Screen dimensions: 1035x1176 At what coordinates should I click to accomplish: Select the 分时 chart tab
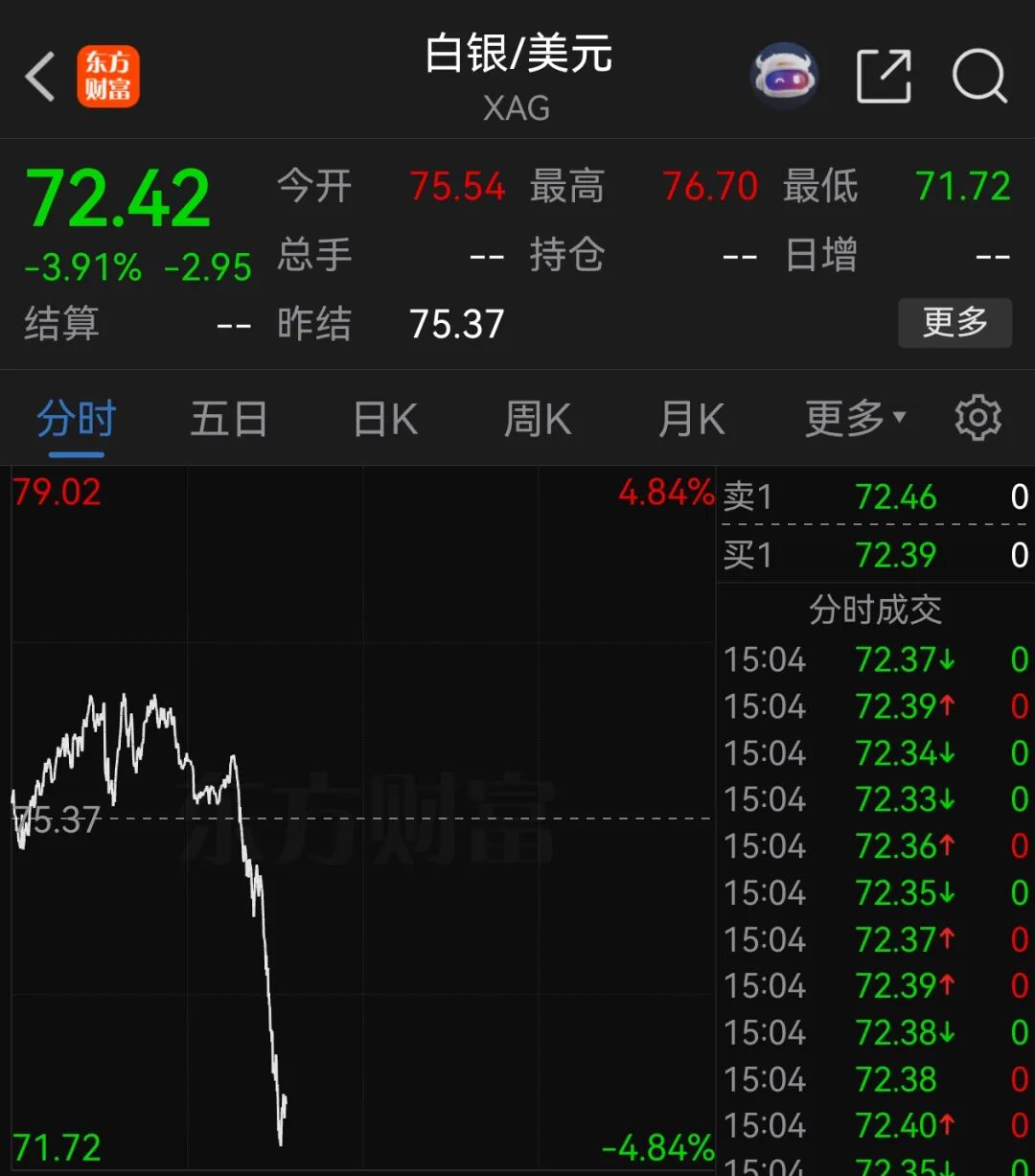click(x=77, y=420)
